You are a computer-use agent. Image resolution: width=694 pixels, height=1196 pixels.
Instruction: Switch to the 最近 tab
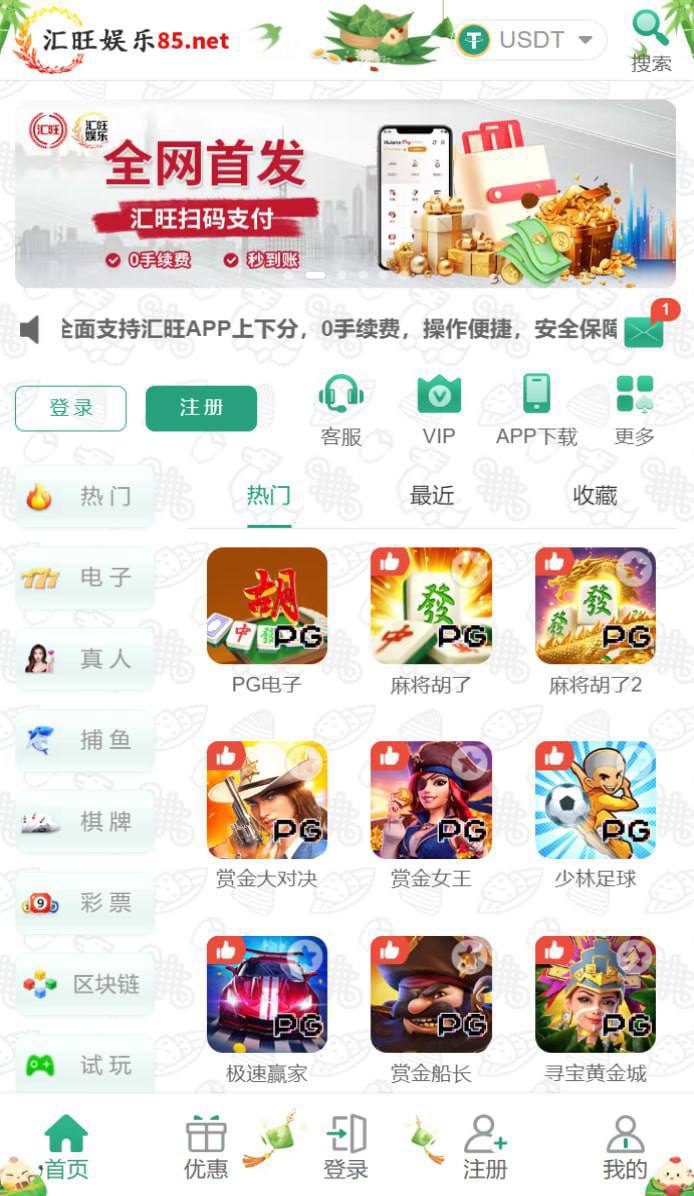[x=432, y=495]
